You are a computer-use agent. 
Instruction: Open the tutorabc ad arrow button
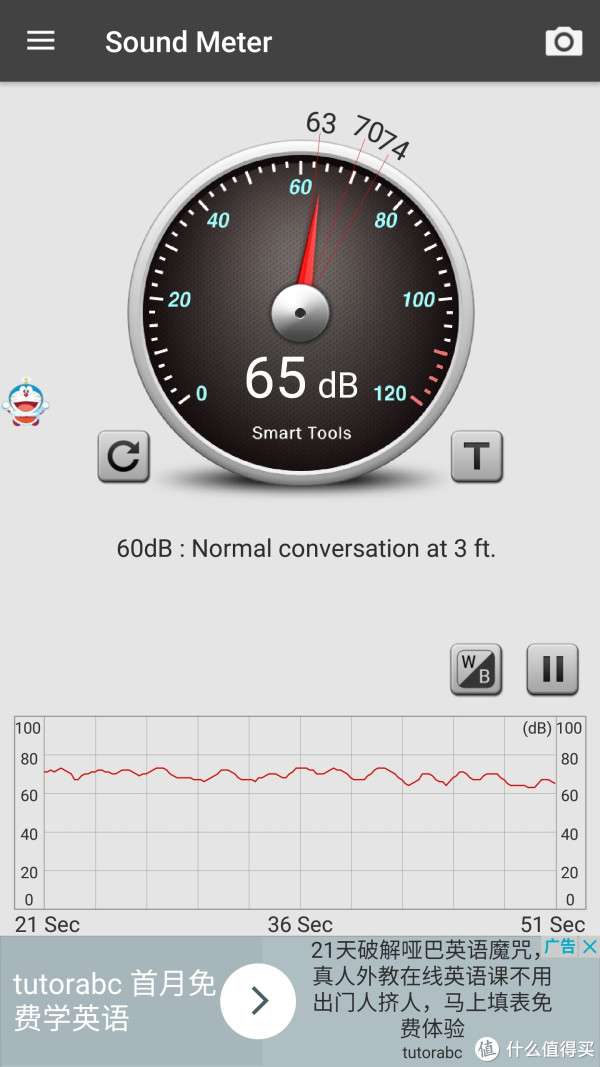(258, 1001)
